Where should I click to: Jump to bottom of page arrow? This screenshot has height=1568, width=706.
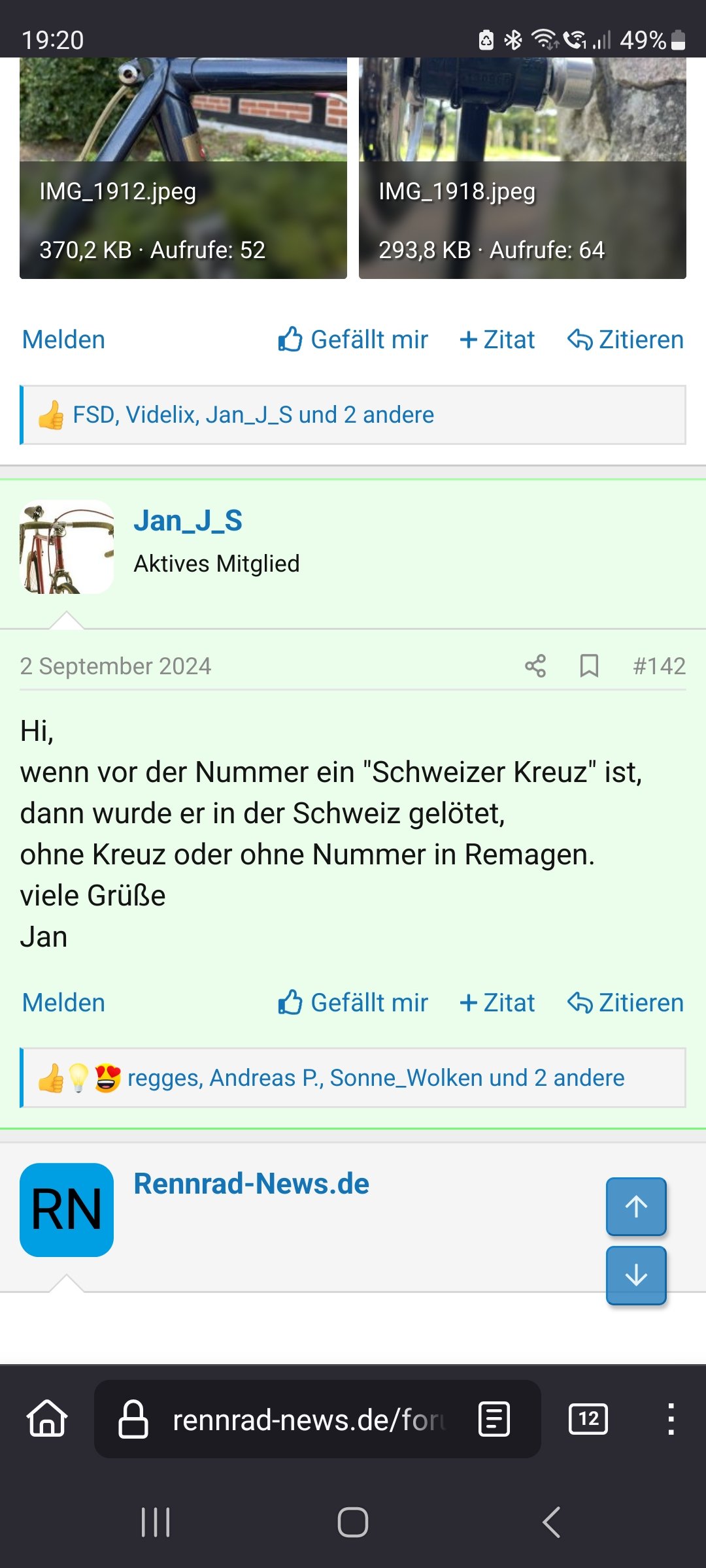tap(636, 1275)
